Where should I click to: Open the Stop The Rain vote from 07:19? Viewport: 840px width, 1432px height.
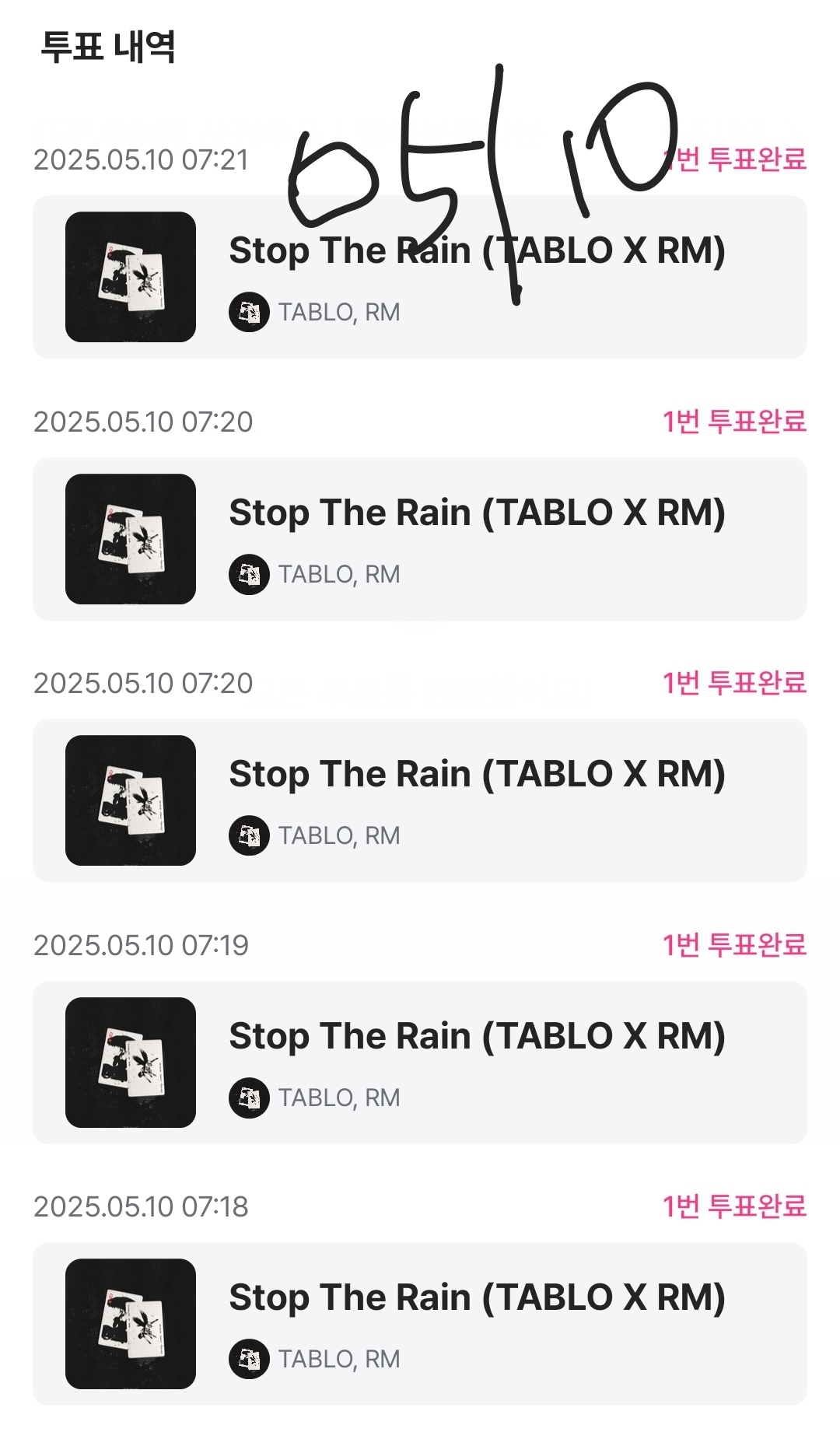pyautogui.click(x=420, y=1063)
